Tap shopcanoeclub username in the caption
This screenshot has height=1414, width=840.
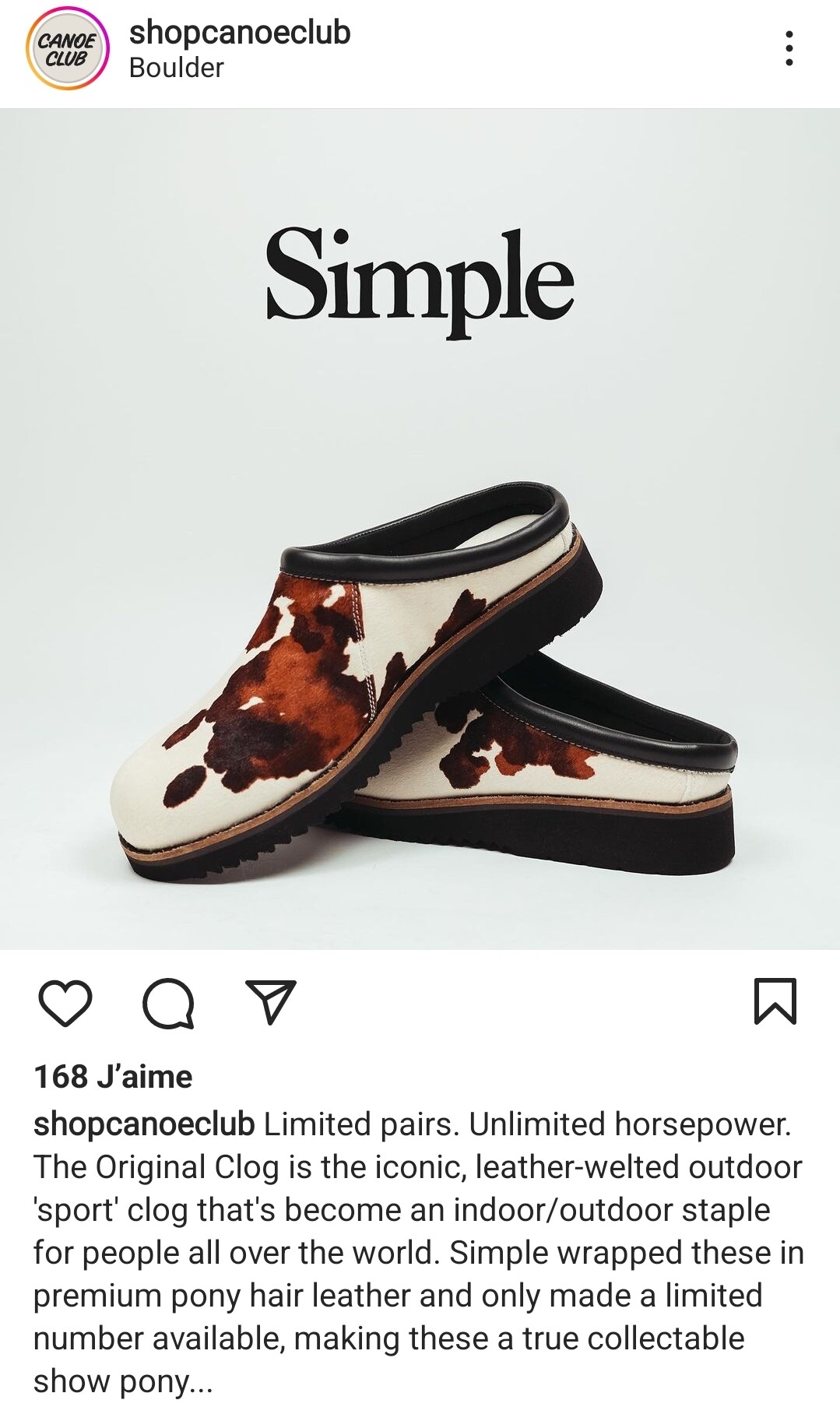tap(144, 1124)
